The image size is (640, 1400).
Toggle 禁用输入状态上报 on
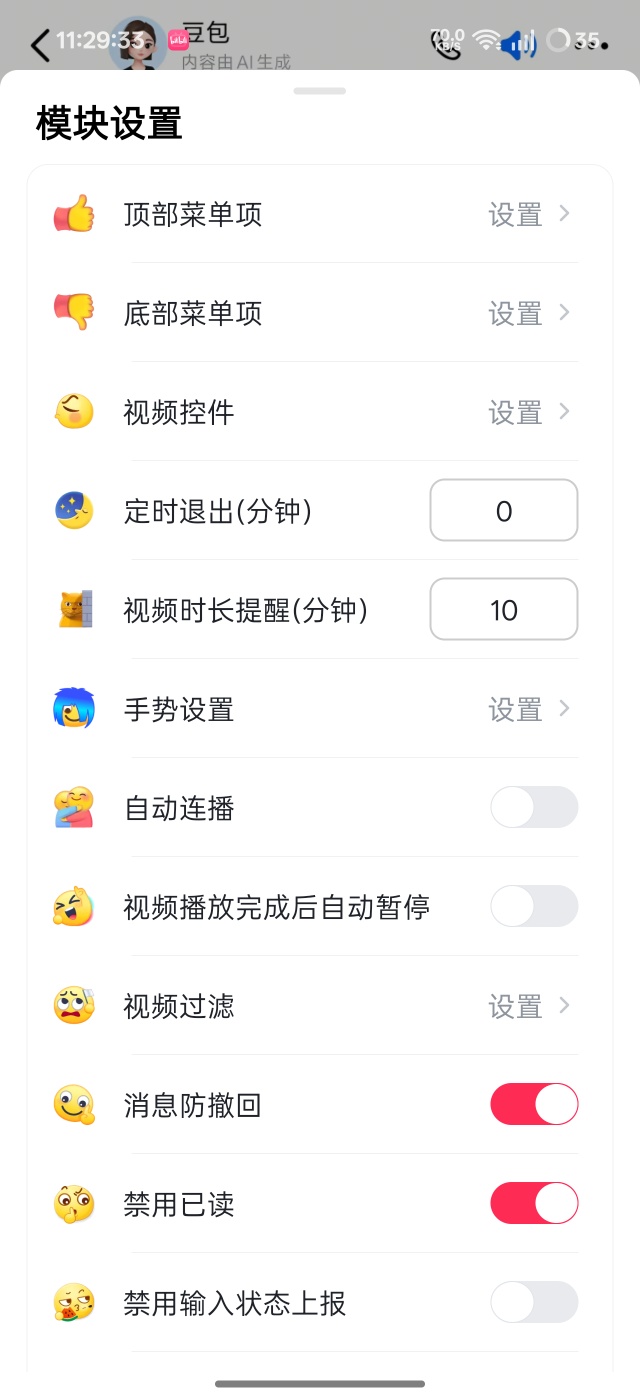pos(534,1303)
